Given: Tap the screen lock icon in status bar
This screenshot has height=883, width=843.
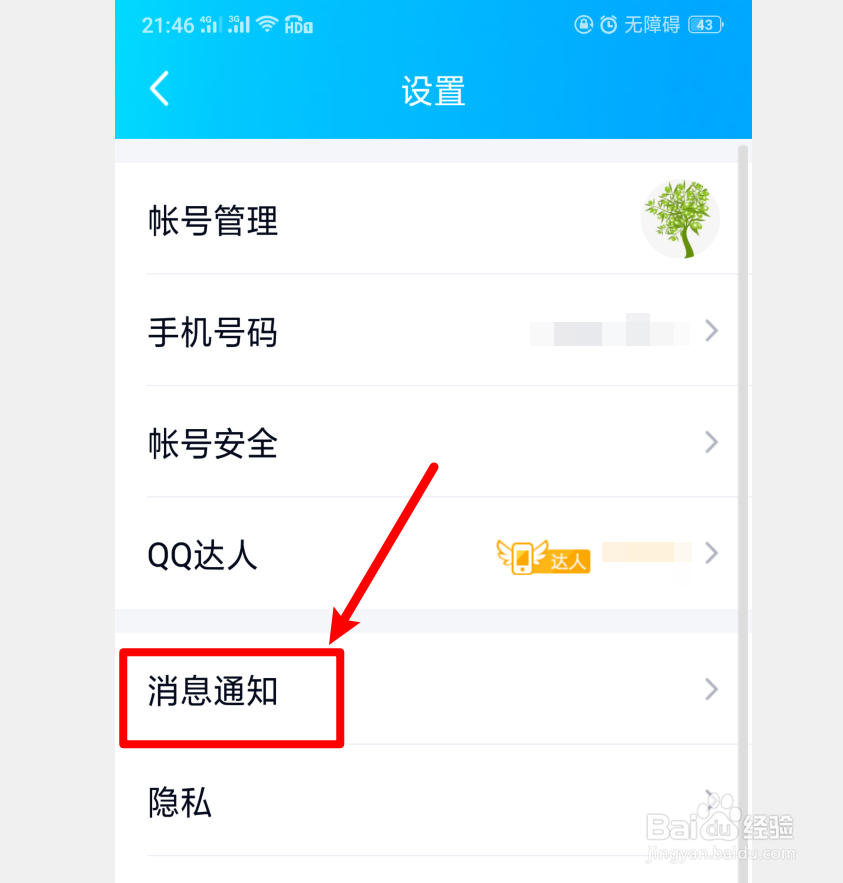Looking at the screenshot, I should 584,24.
